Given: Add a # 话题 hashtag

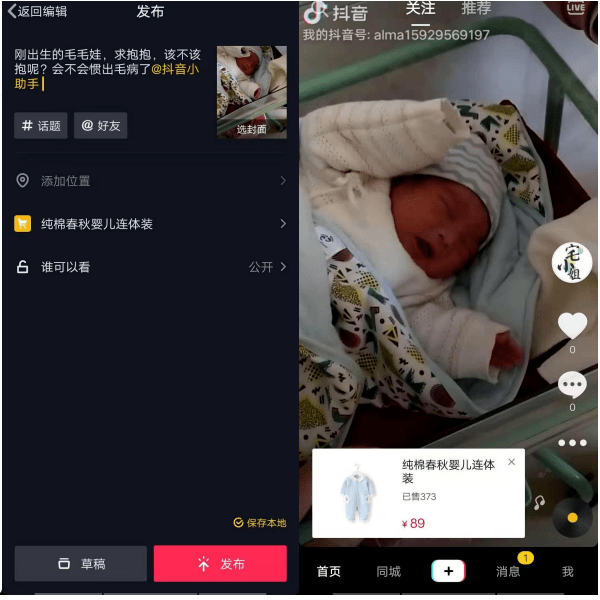Looking at the screenshot, I should click(x=40, y=126).
